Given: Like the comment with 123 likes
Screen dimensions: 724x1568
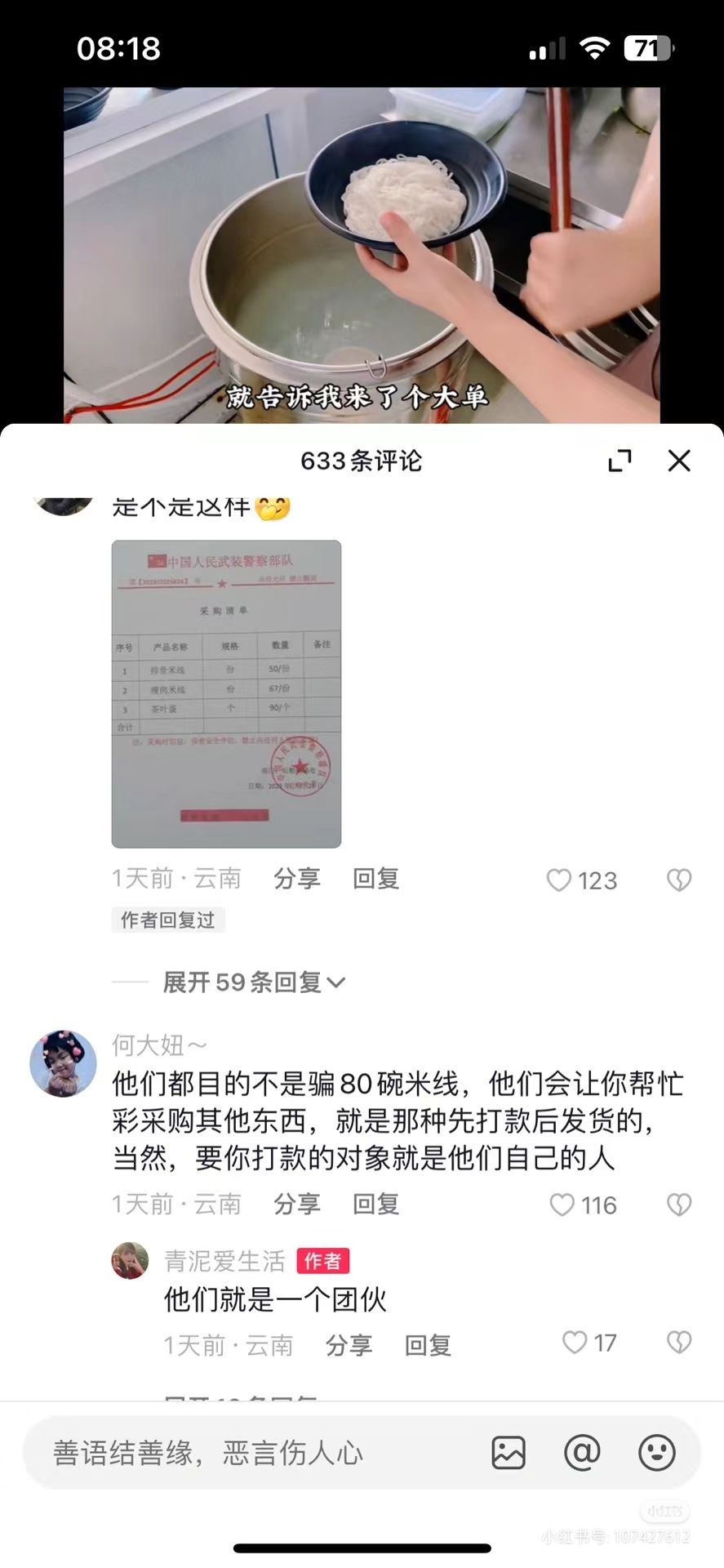Looking at the screenshot, I should (x=560, y=880).
